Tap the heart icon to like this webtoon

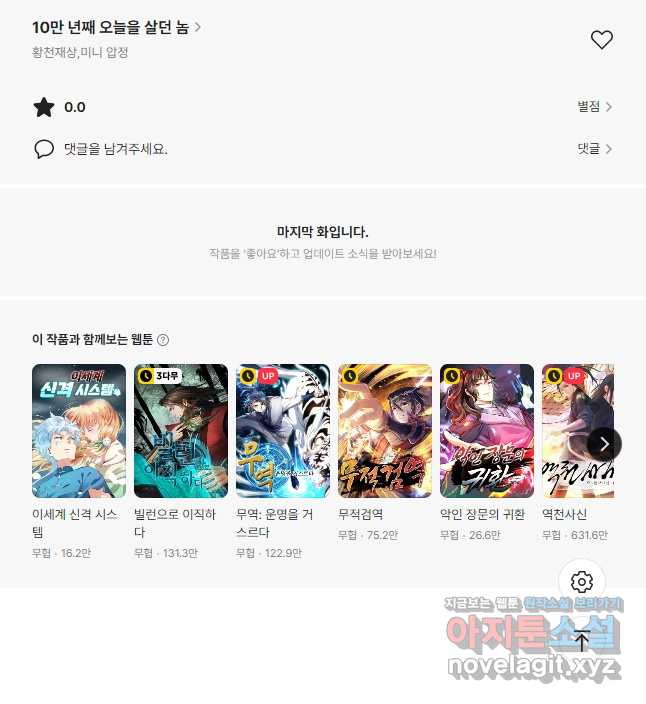(601, 40)
